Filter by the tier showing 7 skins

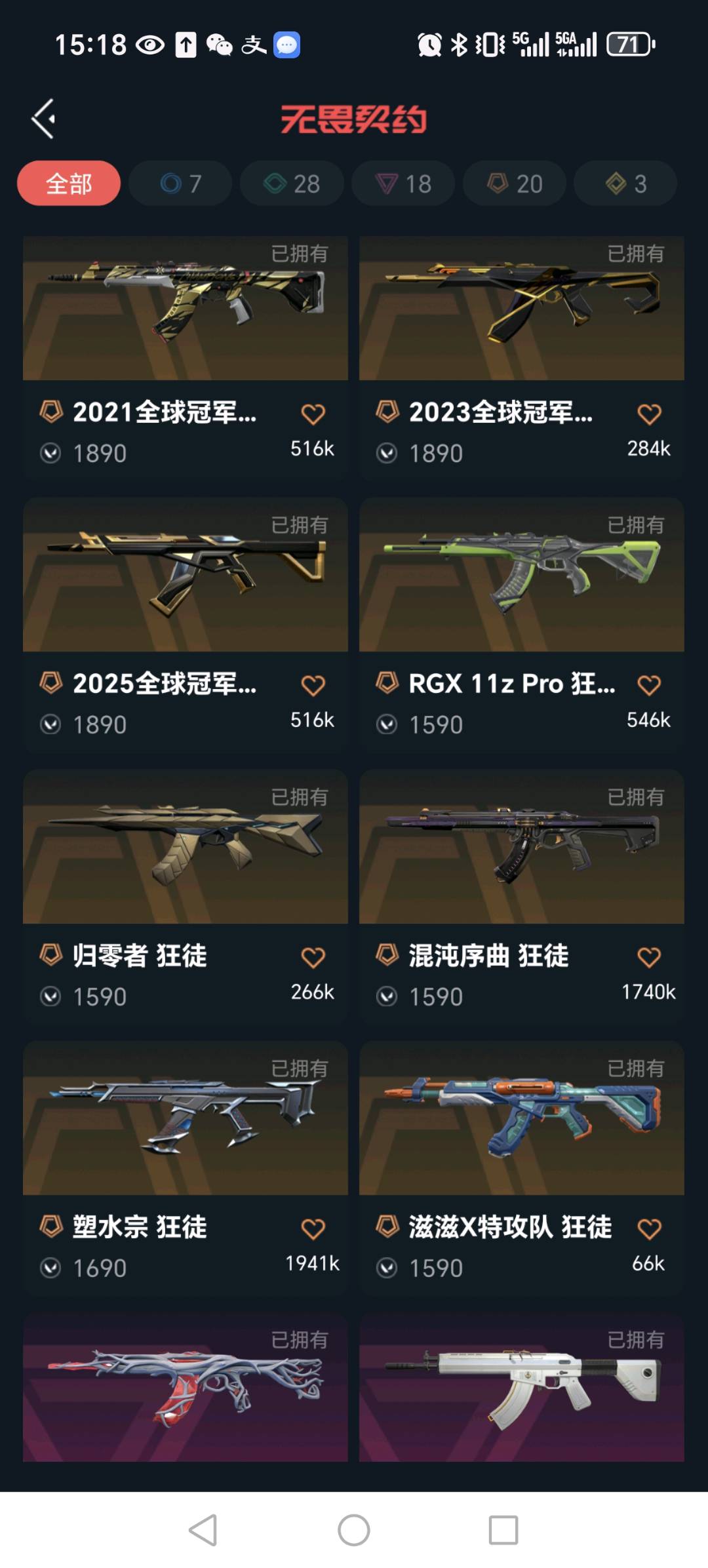point(180,184)
